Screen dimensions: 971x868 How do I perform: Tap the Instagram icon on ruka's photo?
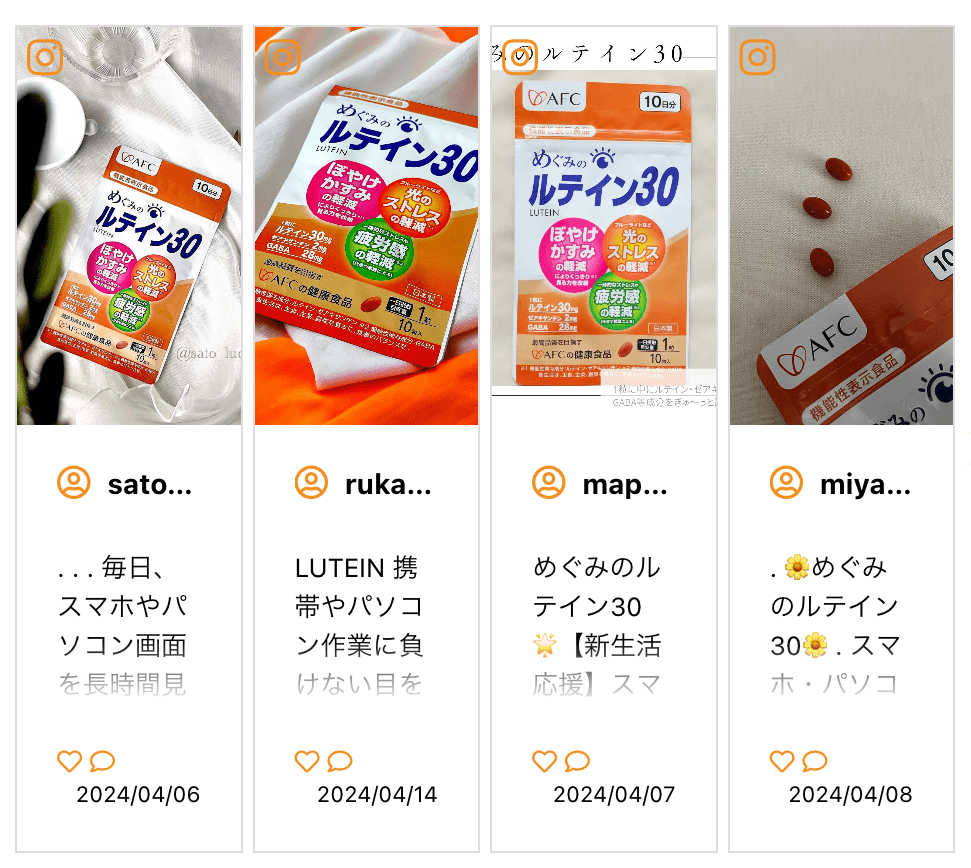tap(282, 57)
